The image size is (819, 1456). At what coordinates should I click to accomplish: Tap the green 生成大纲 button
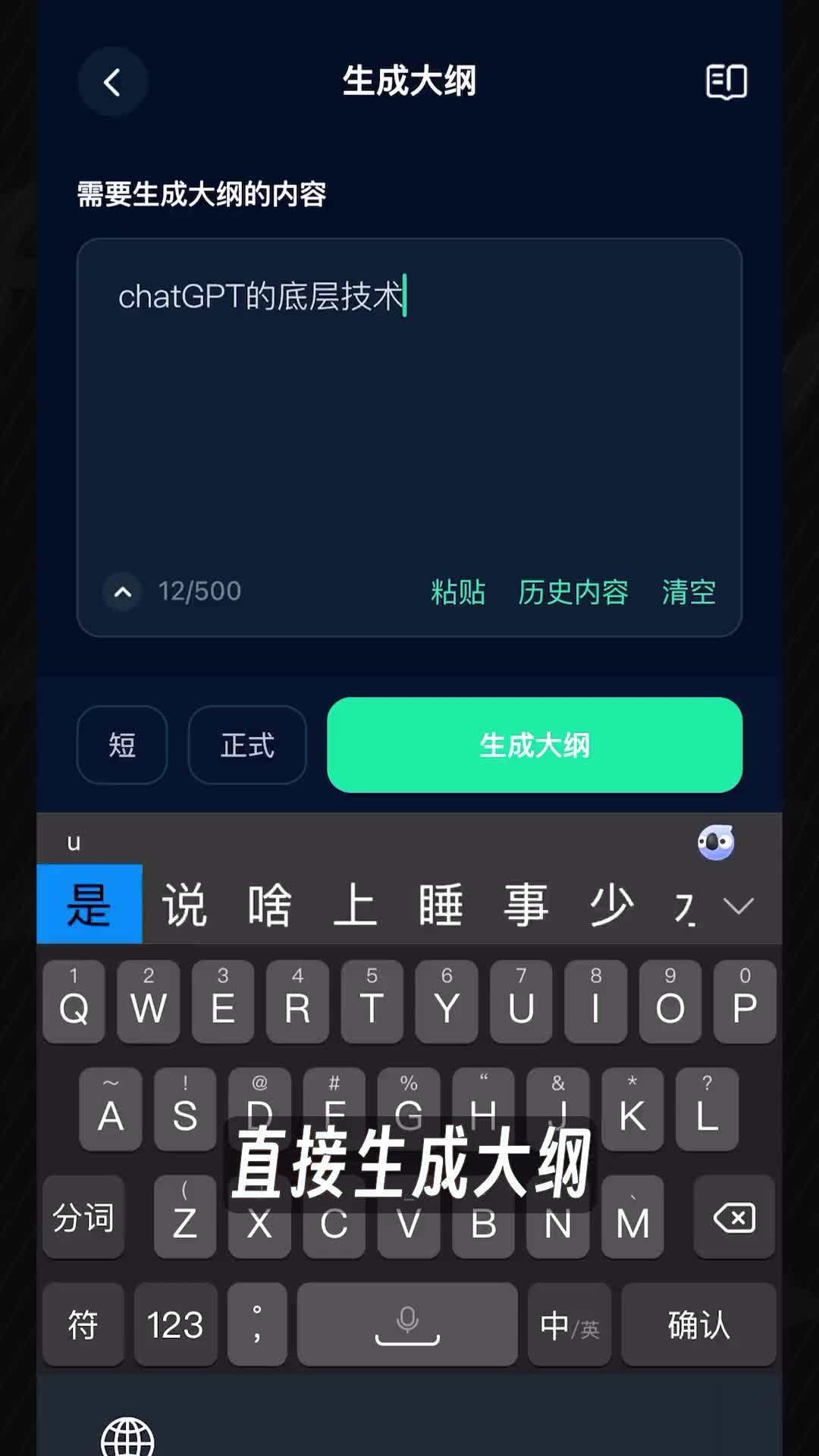[535, 745]
